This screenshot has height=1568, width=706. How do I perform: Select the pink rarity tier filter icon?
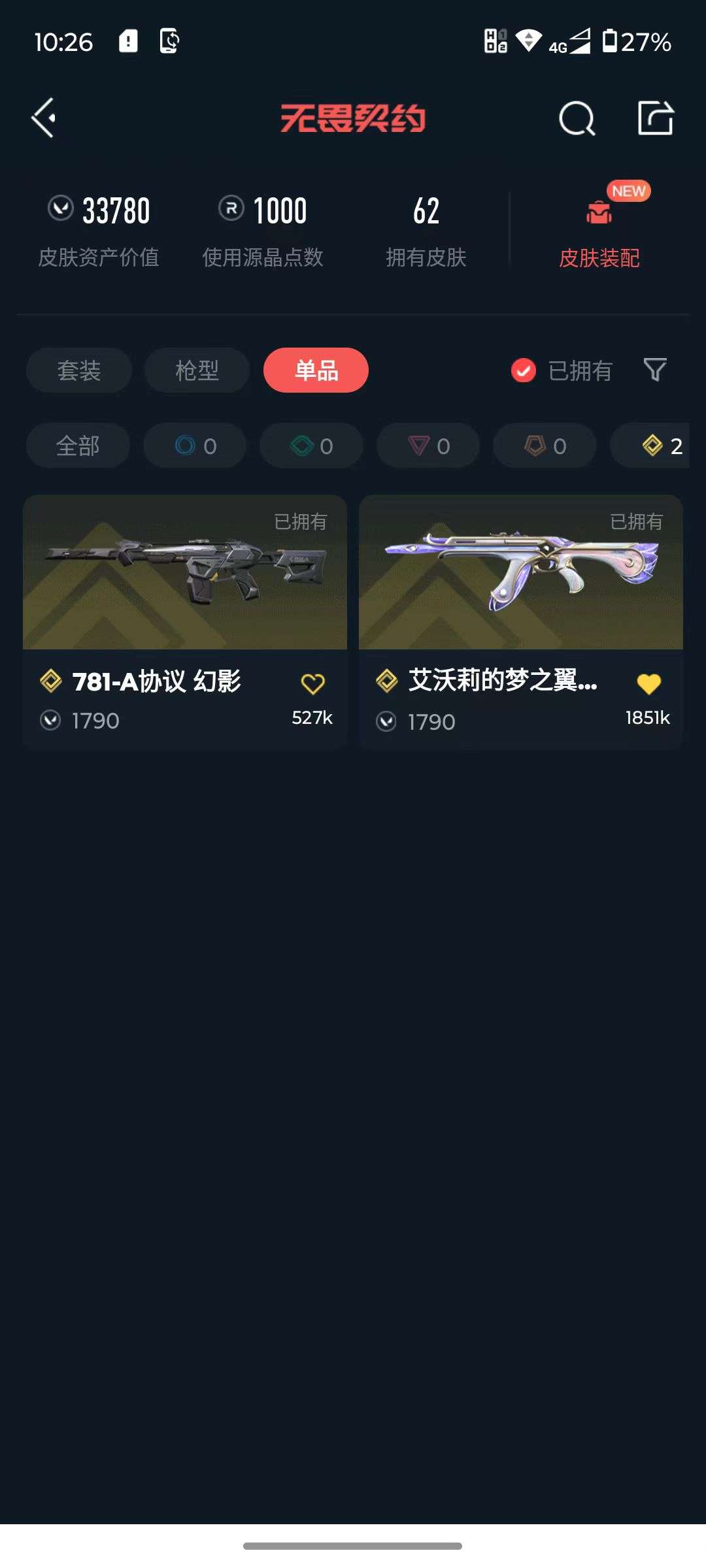pos(427,446)
